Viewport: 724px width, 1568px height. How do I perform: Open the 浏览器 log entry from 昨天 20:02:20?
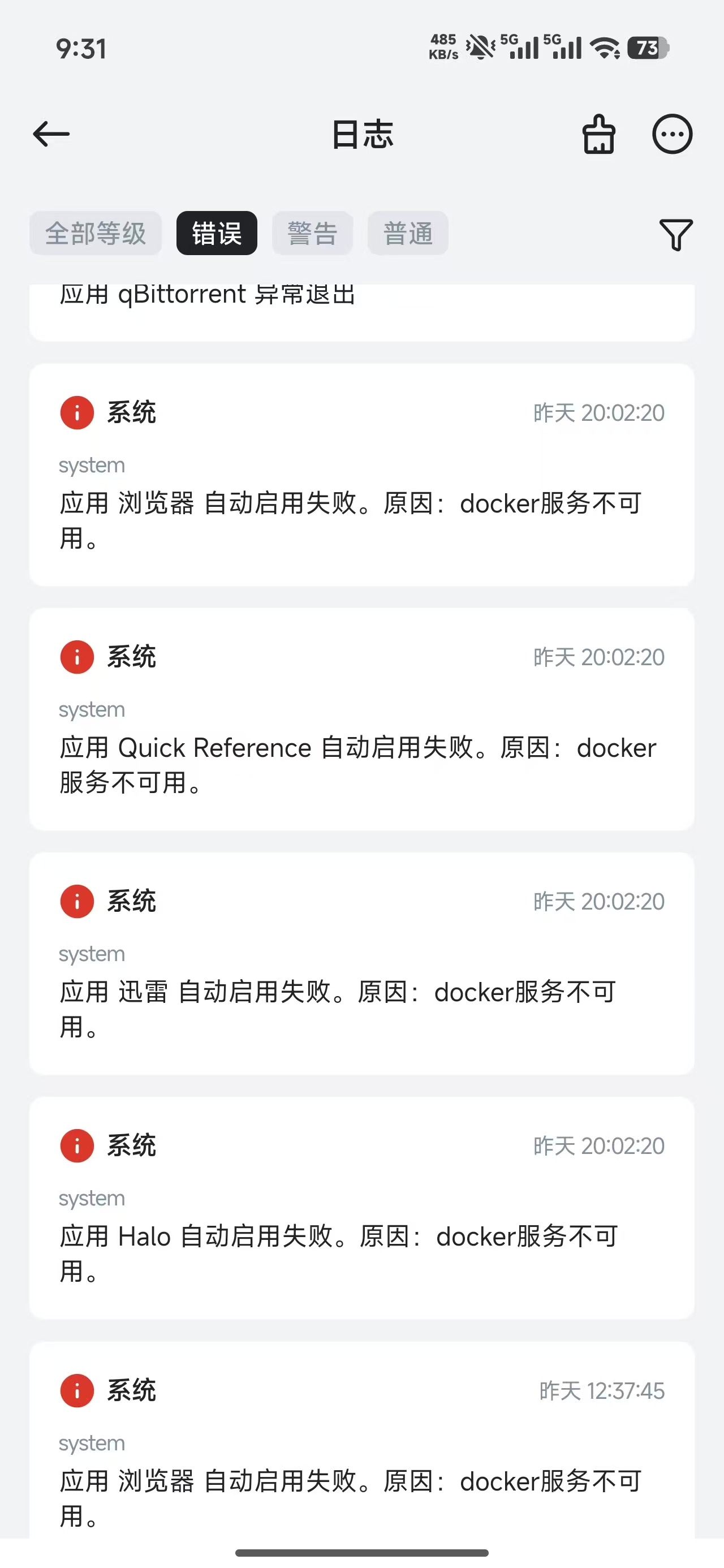point(361,475)
